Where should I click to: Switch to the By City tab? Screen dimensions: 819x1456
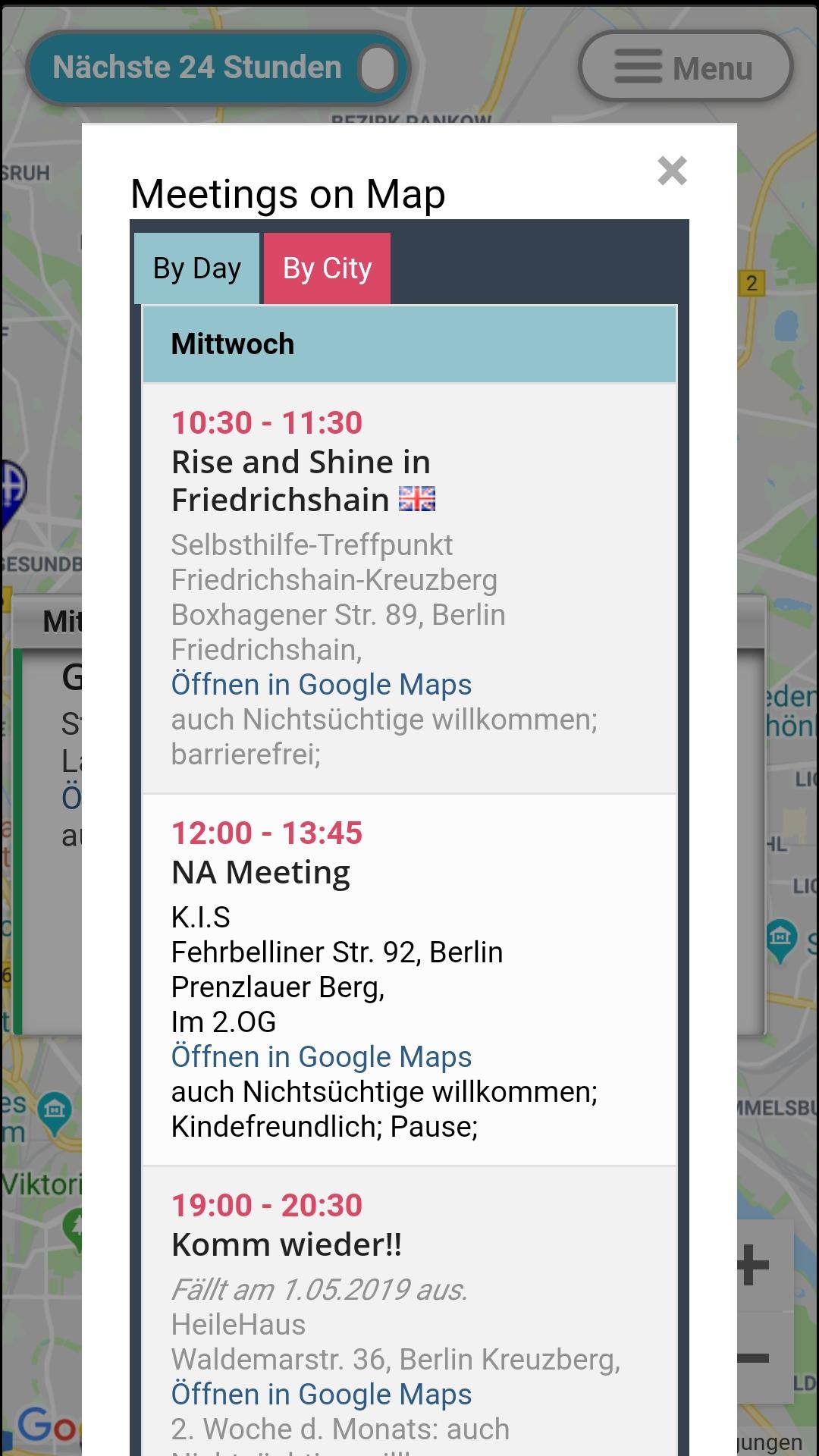(327, 268)
